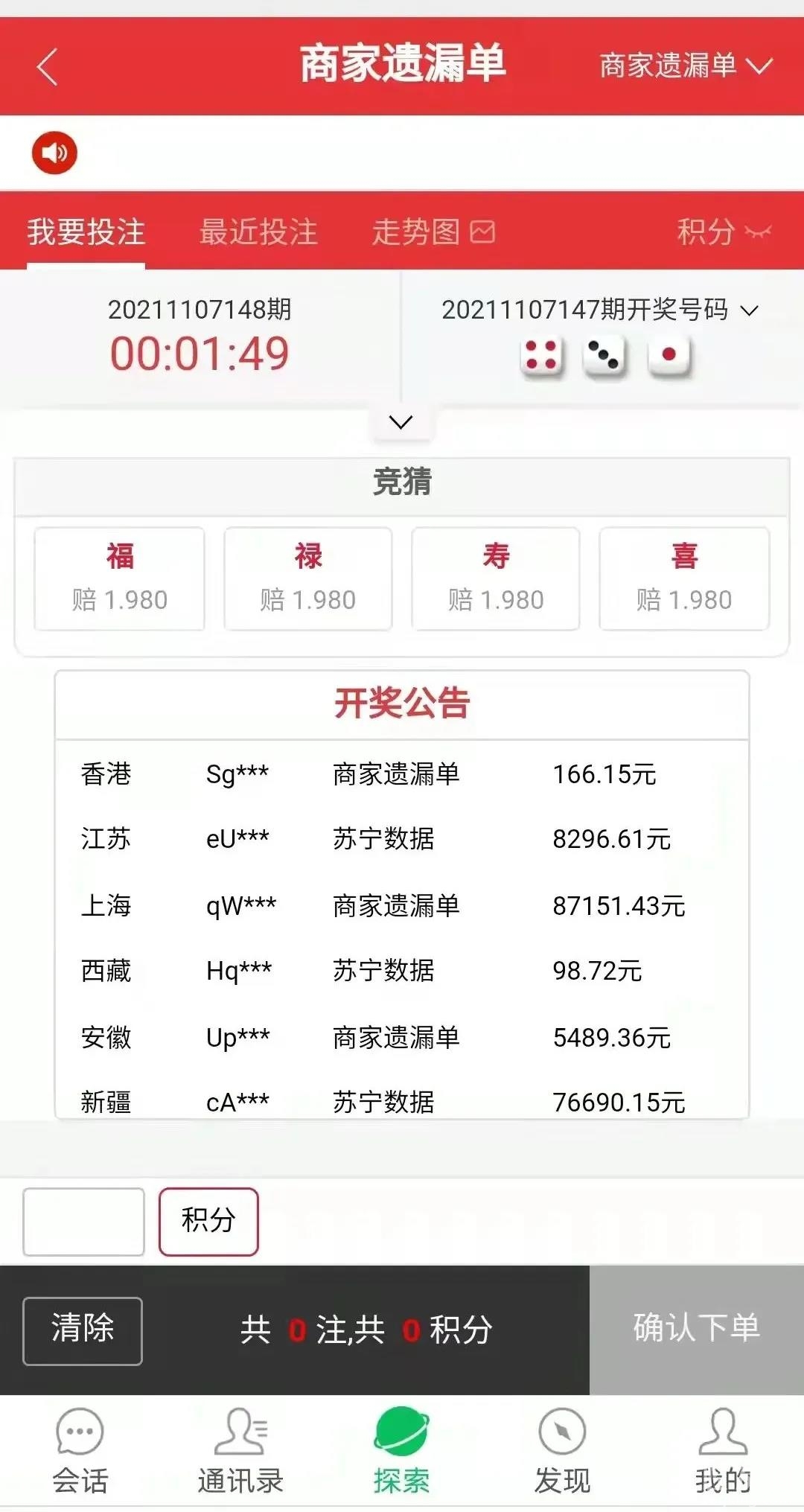Choose the 寿 bet option
The height and width of the screenshot is (1512, 804).
pos(496,578)
